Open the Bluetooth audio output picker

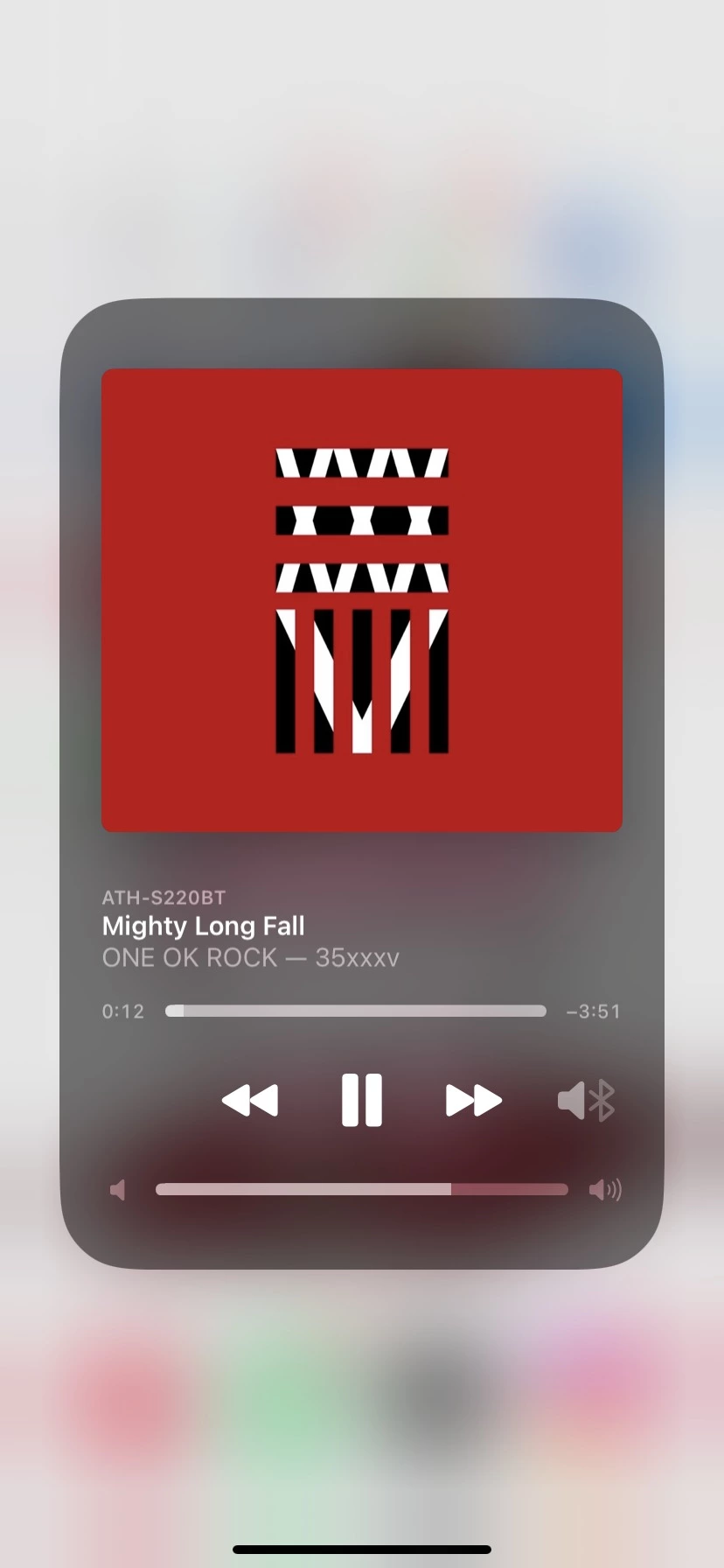coord(587,1100)
